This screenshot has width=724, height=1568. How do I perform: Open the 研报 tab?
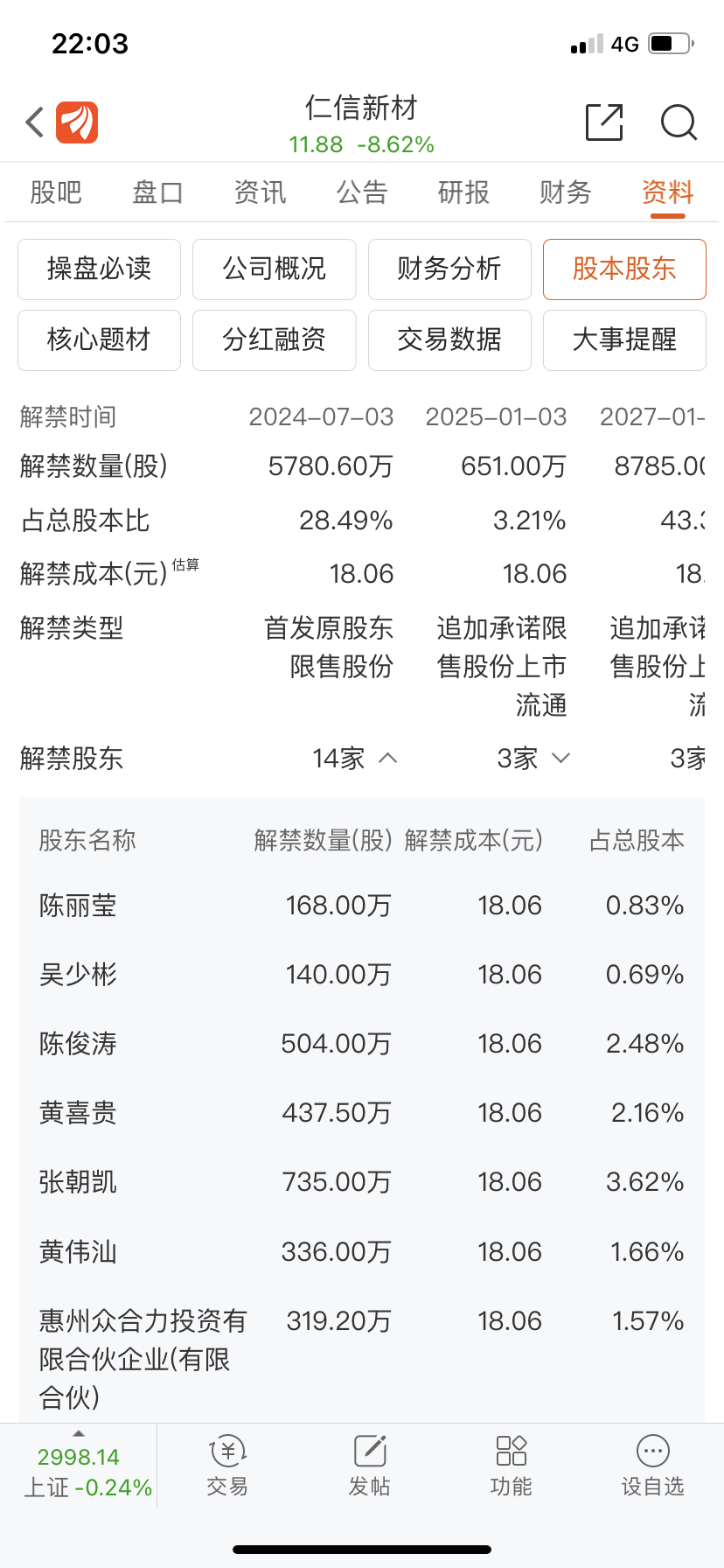coord(463,192)
